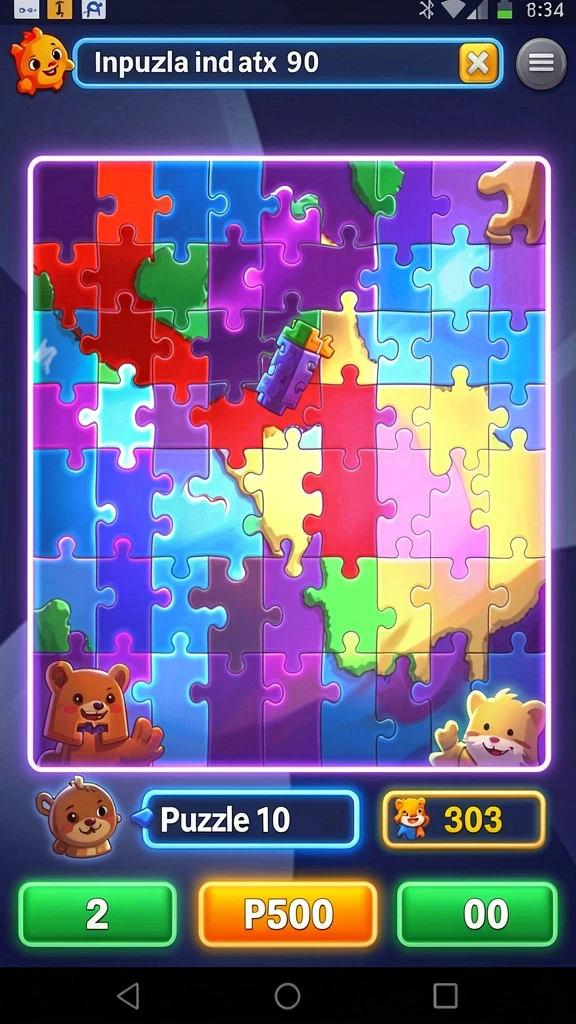Close the top banner with the yellow X
Screen dimensions: 576x1024
pyautogui.click(x=479, y=63)
